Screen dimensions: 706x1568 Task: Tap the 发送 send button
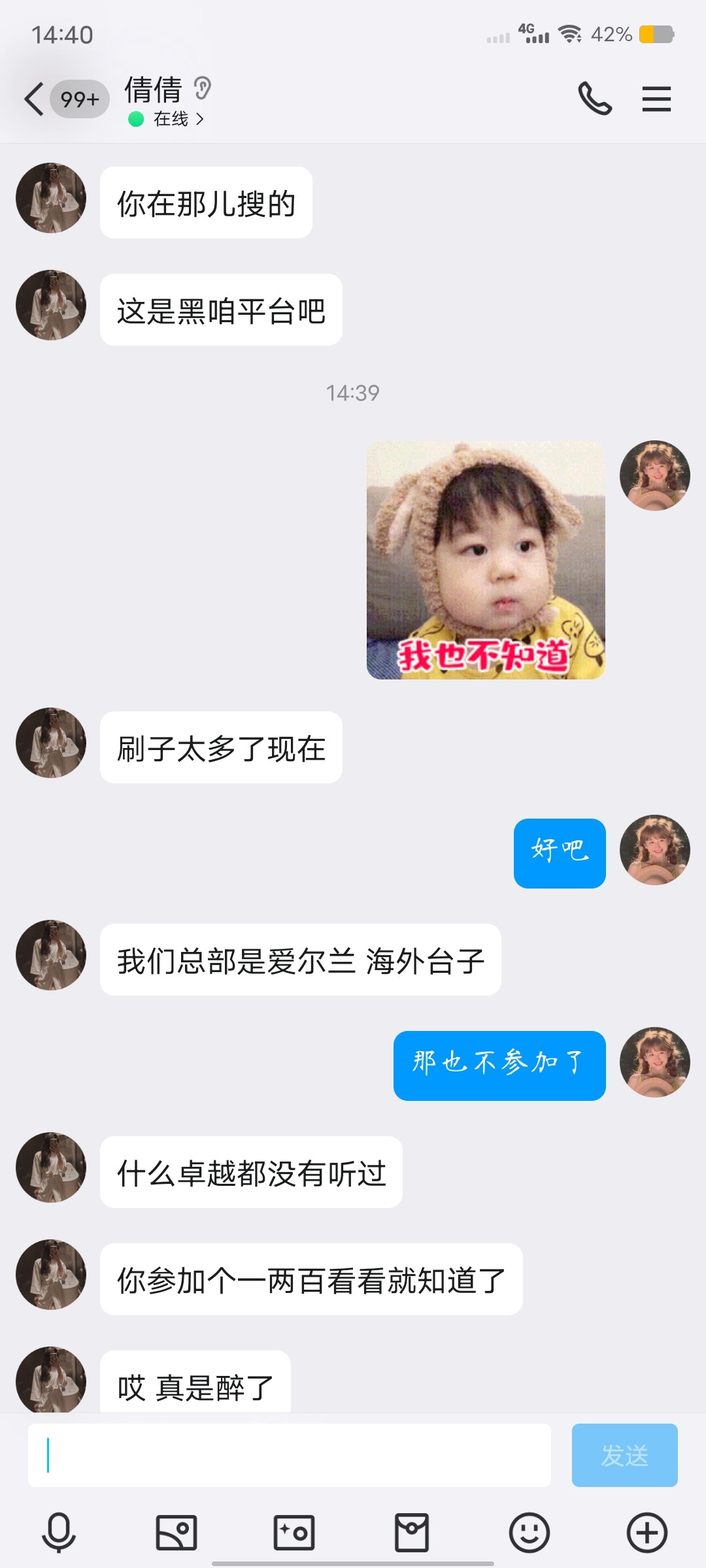point(624,1456)
